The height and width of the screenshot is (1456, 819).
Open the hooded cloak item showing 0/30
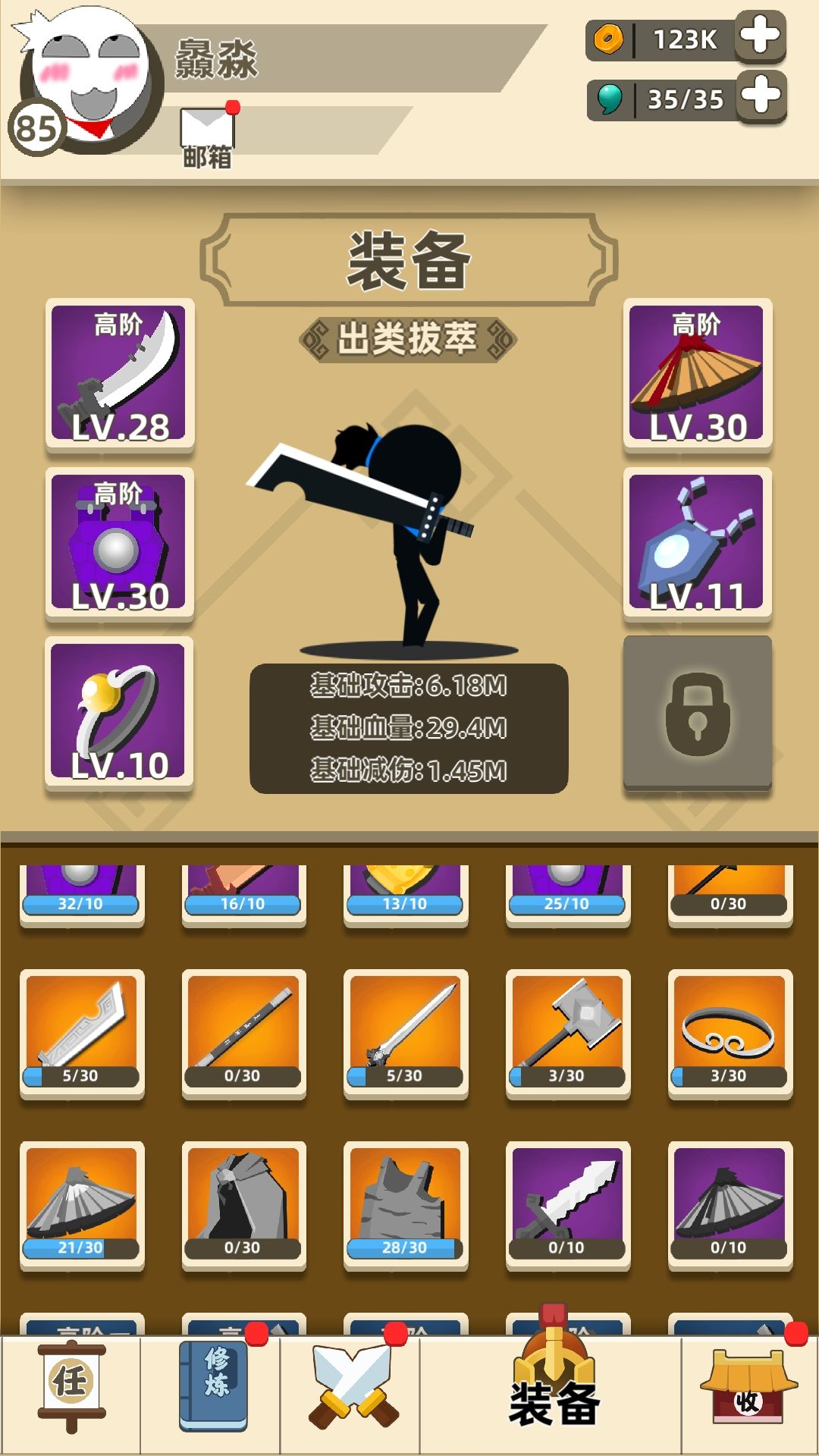243,1206
